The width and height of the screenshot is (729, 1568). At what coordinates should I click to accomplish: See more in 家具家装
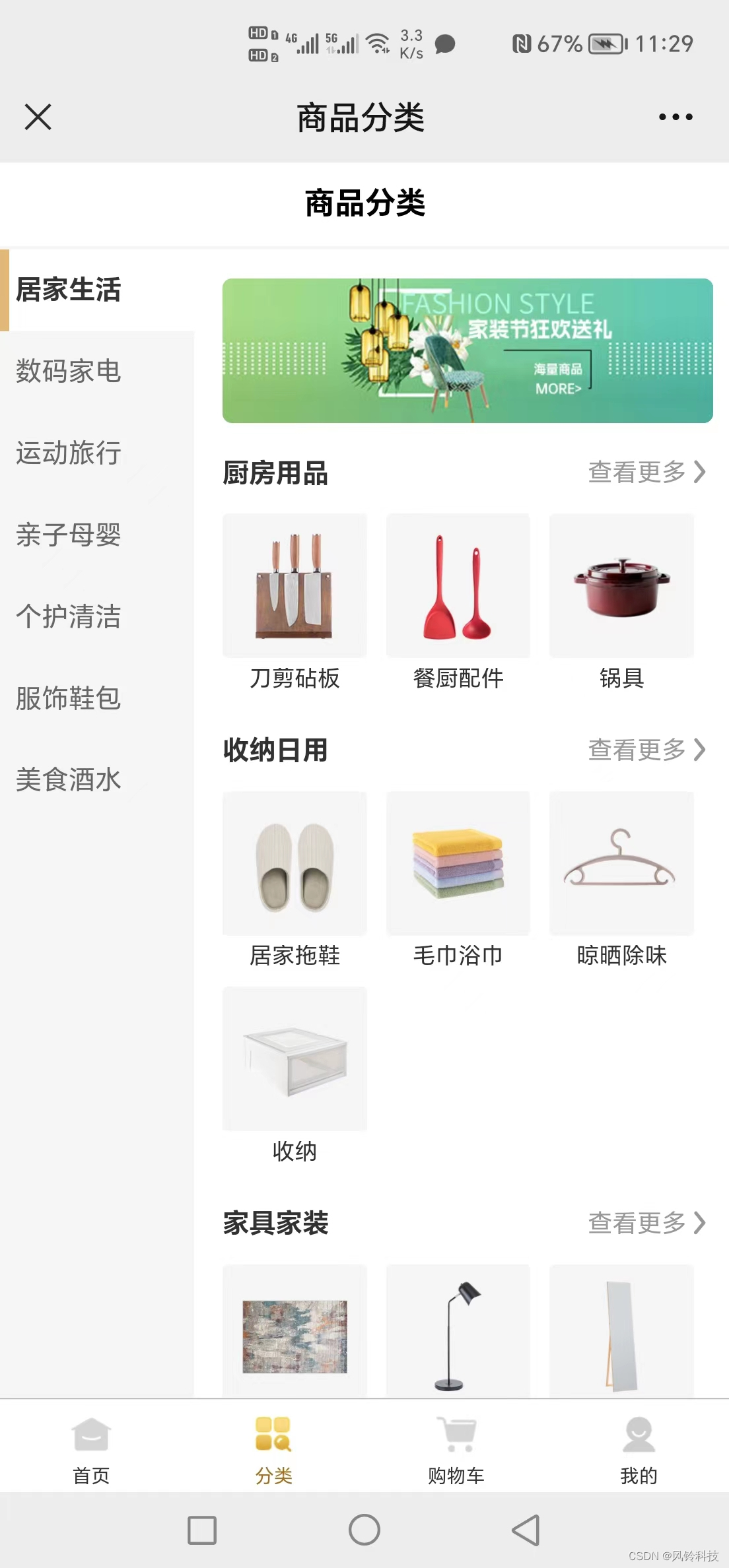(x=646, y=1223)
